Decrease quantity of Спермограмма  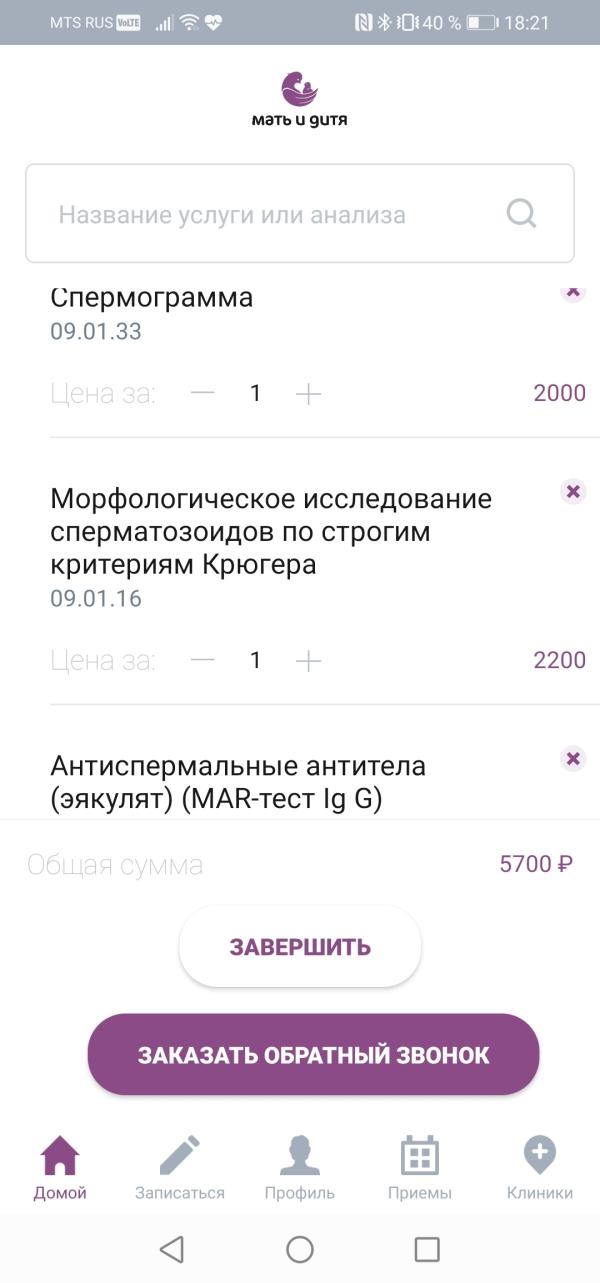point(203,393)
